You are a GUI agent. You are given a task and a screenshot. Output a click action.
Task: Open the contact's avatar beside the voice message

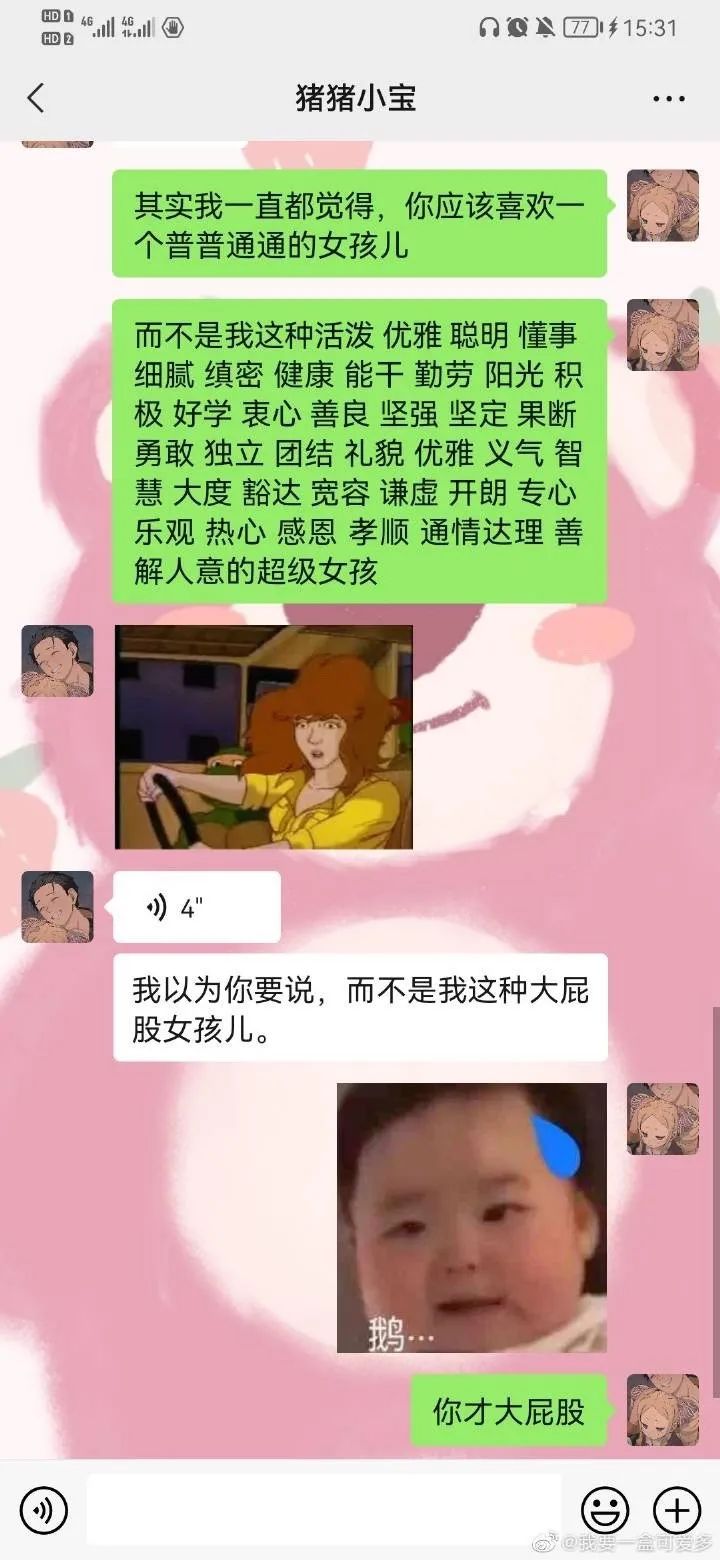click(x=57, y=907)
